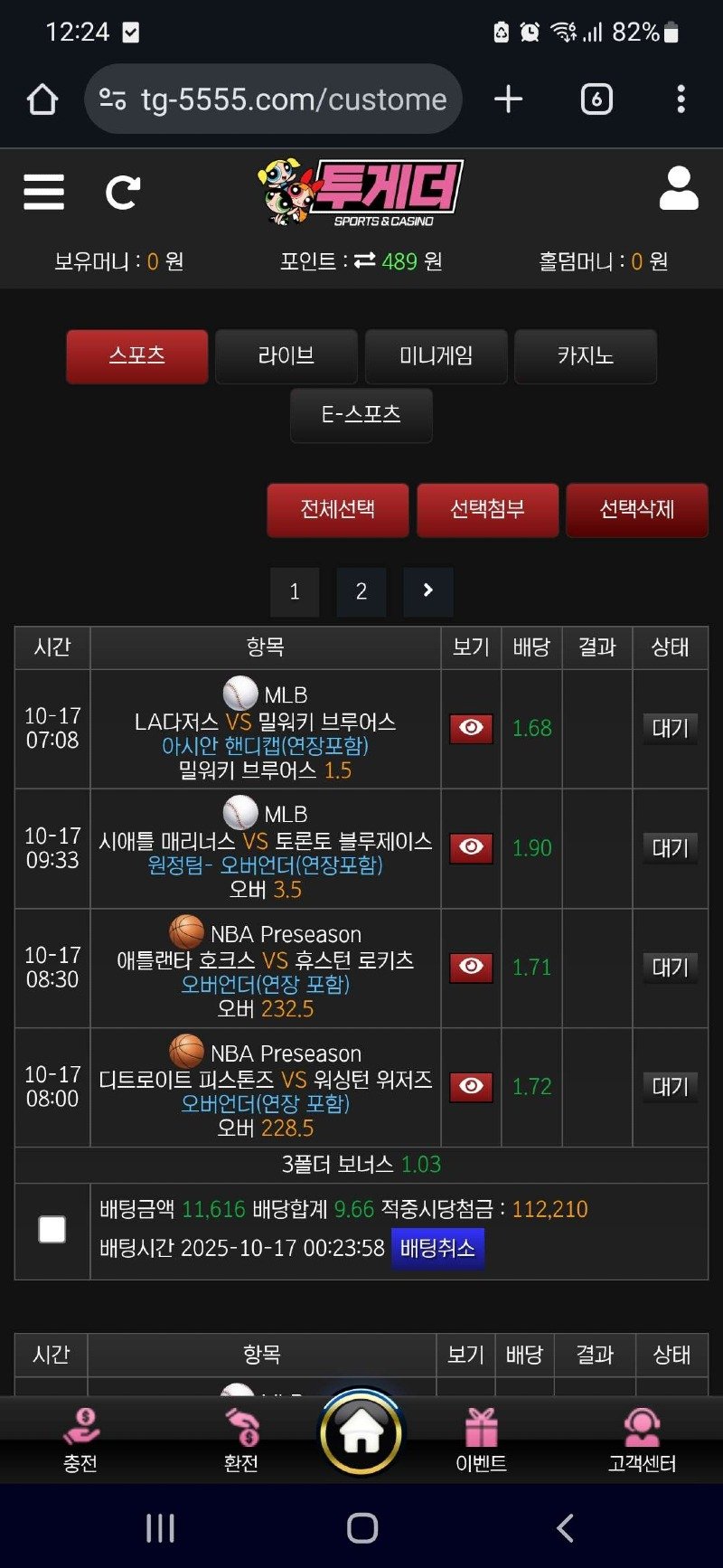Go to the next page arrow
This screenshot has width=723, height=1568.
click(x=428, y=591)
